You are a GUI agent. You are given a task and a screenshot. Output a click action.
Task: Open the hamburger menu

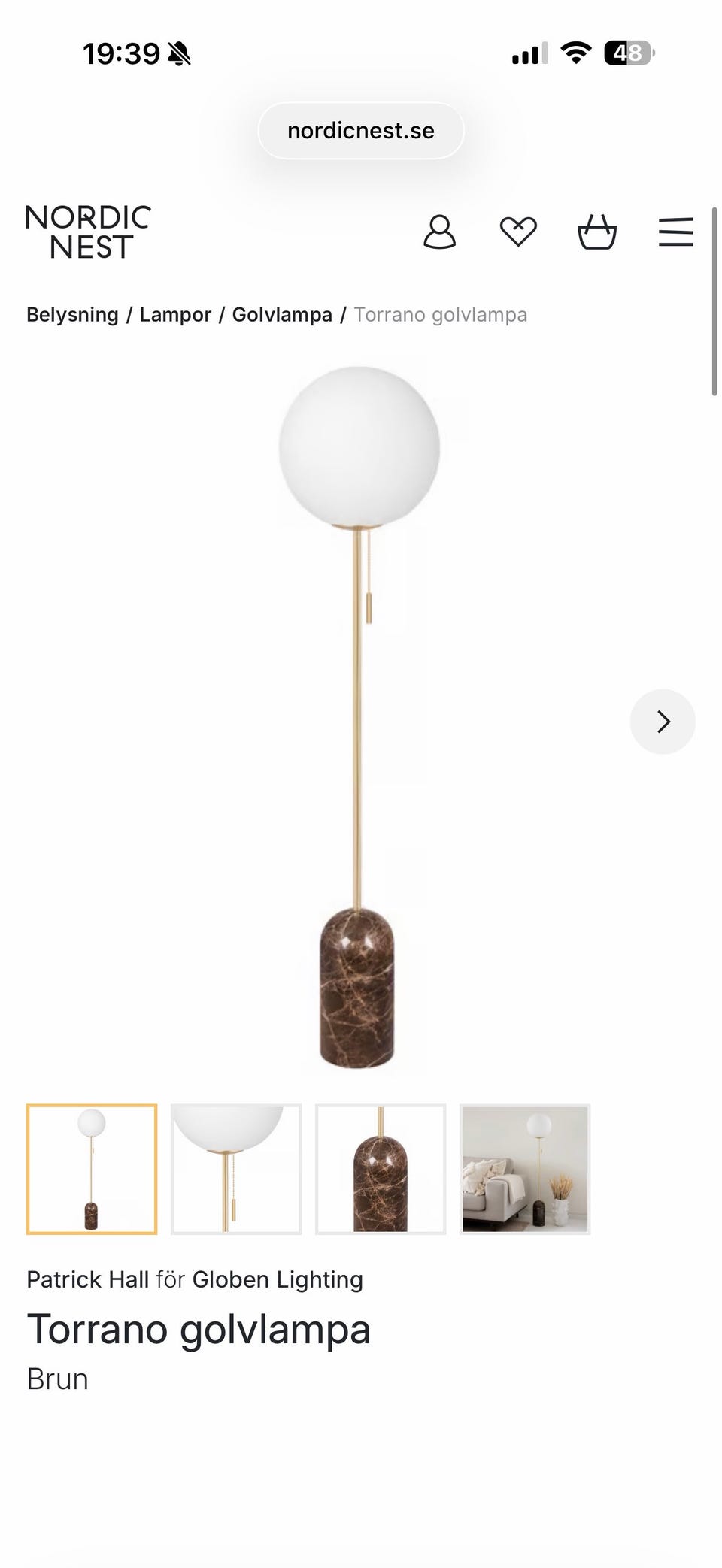point(675,232)
